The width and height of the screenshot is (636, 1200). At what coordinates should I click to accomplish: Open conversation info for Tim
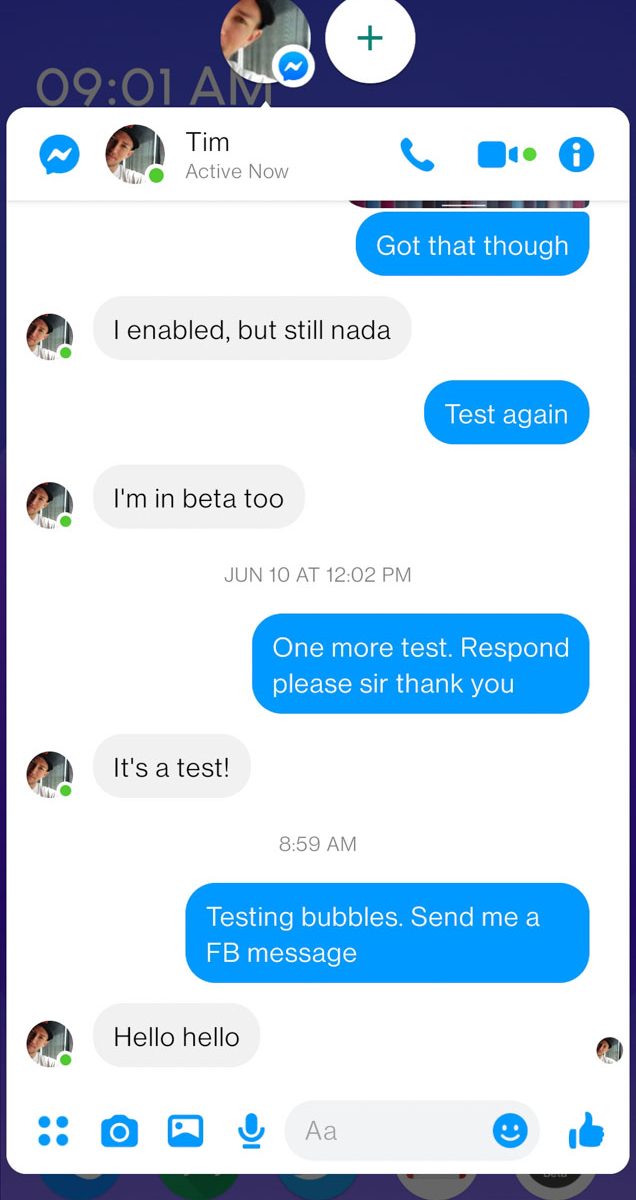click(x=576, y=155)
